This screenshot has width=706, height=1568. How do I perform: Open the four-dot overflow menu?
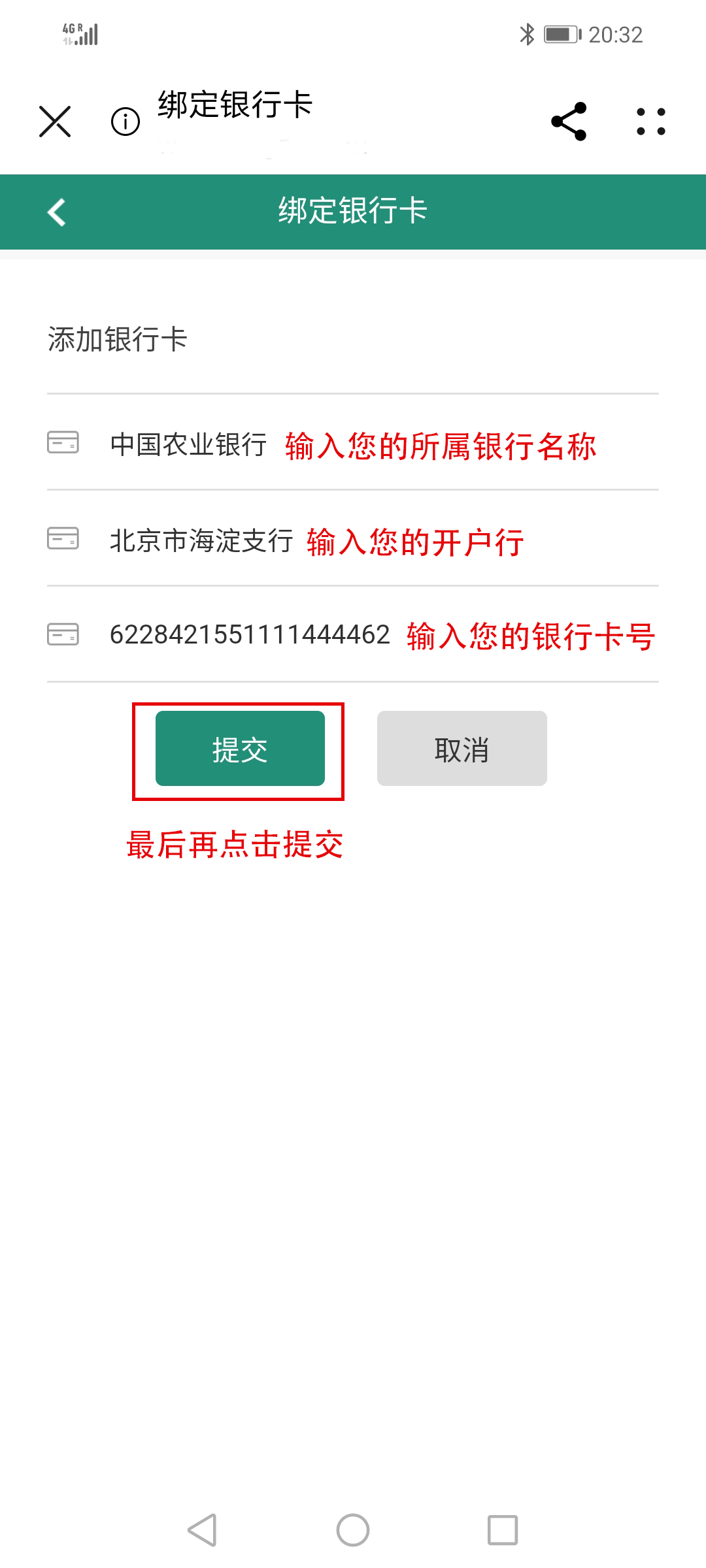[651, 122]
